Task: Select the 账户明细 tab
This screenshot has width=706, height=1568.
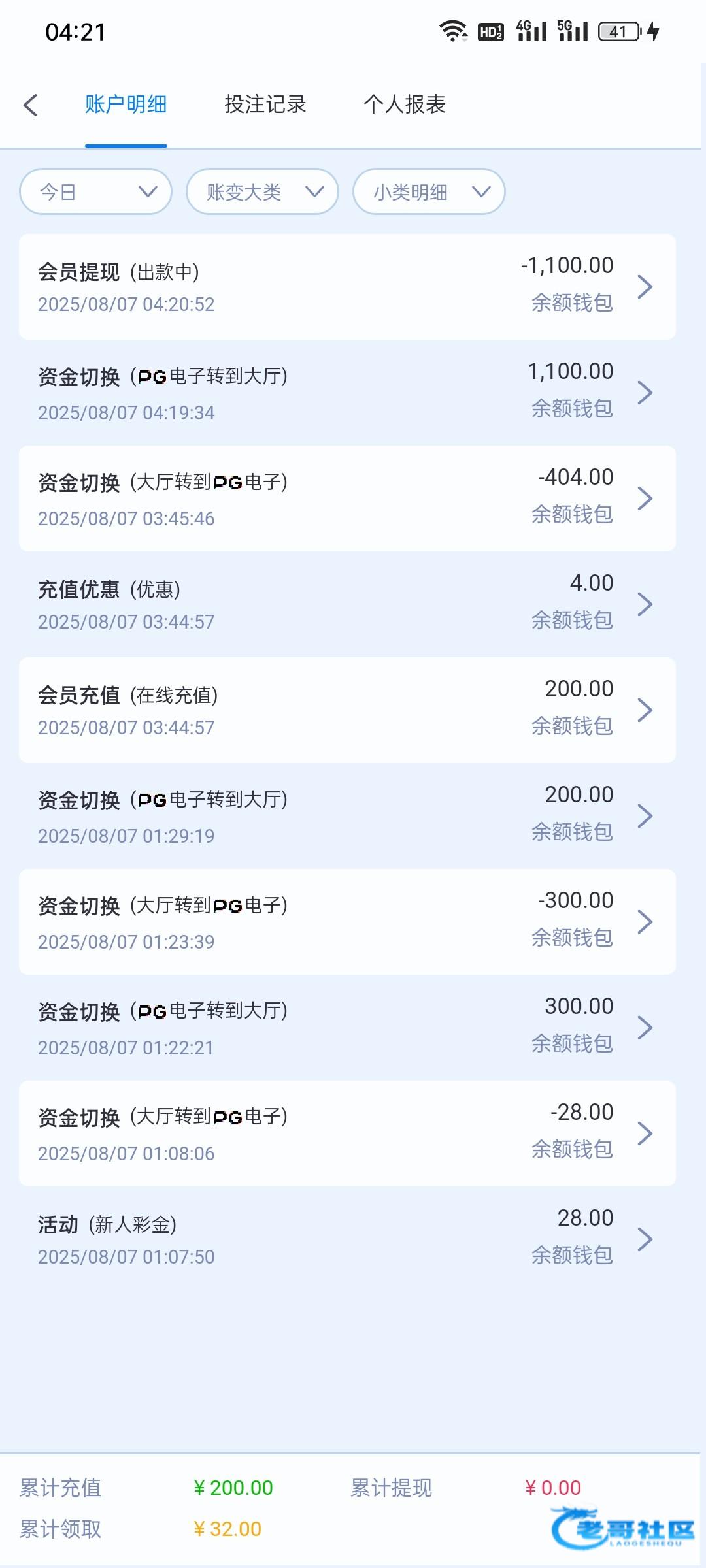Action: pos(126,105)
